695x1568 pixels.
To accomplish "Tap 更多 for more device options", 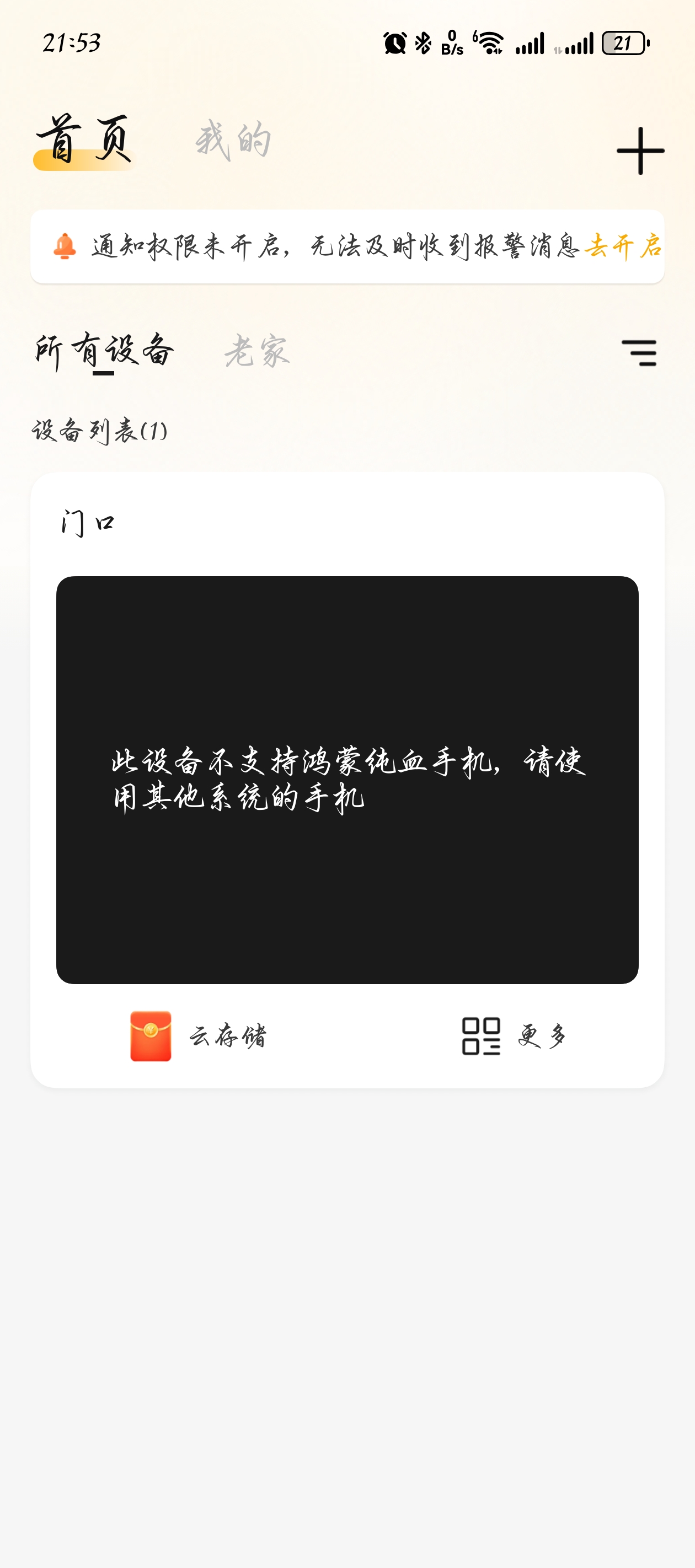I will [x=515, y=1036].
